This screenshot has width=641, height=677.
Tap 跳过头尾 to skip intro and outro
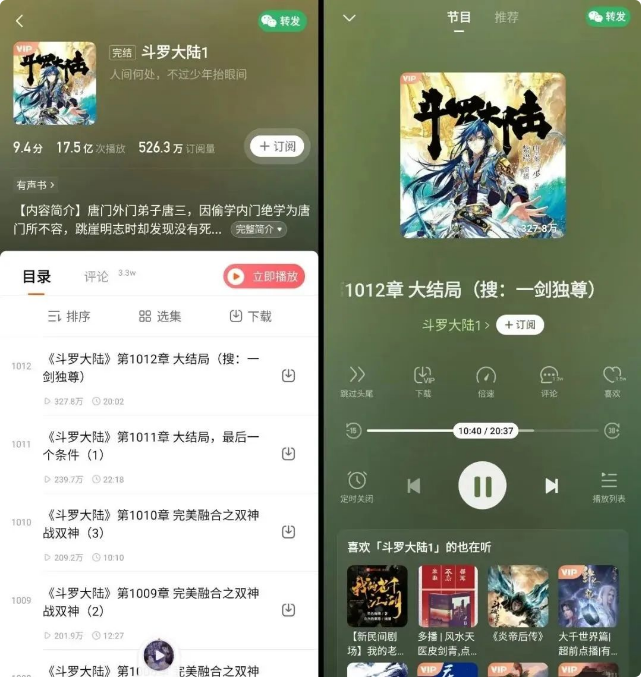click(x=357, y=380)
